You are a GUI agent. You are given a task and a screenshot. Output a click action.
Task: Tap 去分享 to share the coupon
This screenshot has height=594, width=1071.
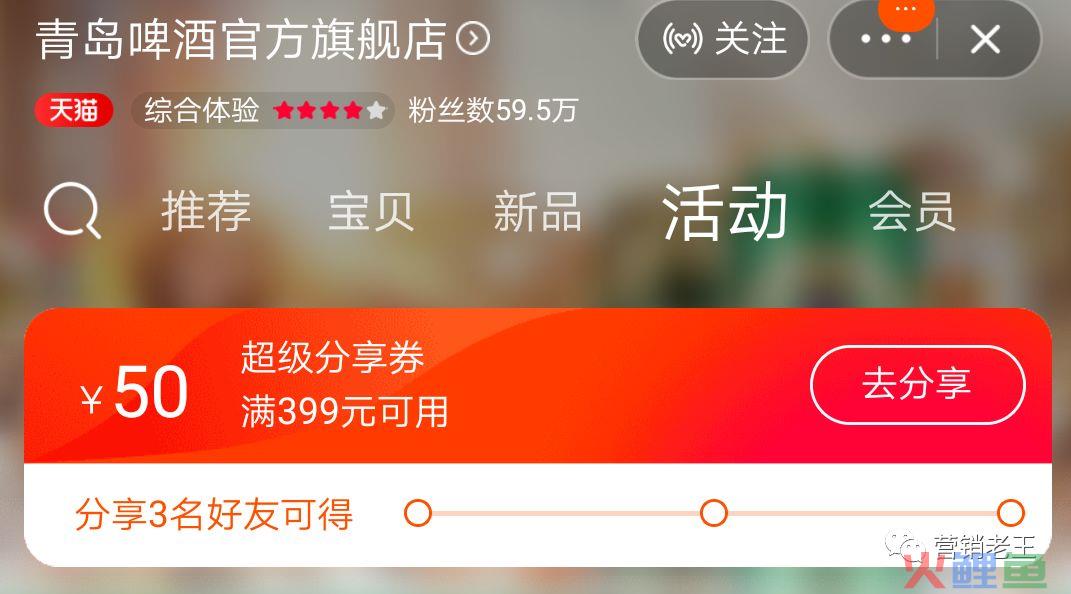pyautogui.click(x=917, y=385)
